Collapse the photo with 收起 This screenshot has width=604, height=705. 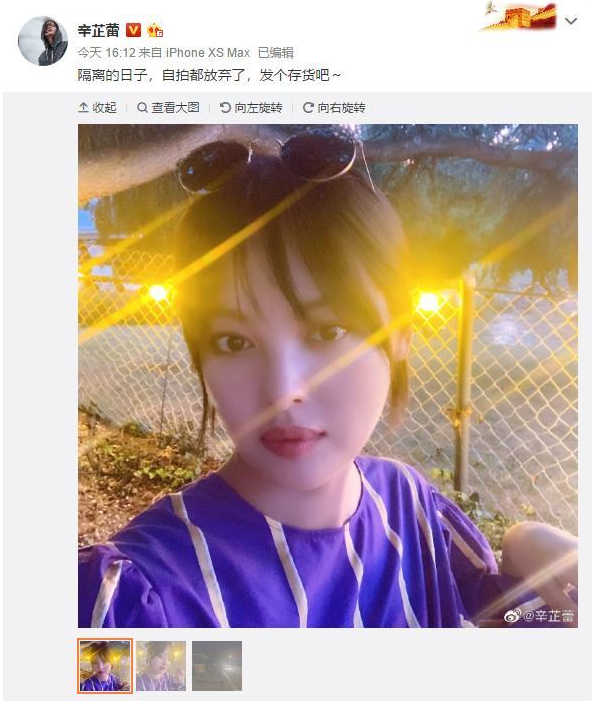[98, 108]
